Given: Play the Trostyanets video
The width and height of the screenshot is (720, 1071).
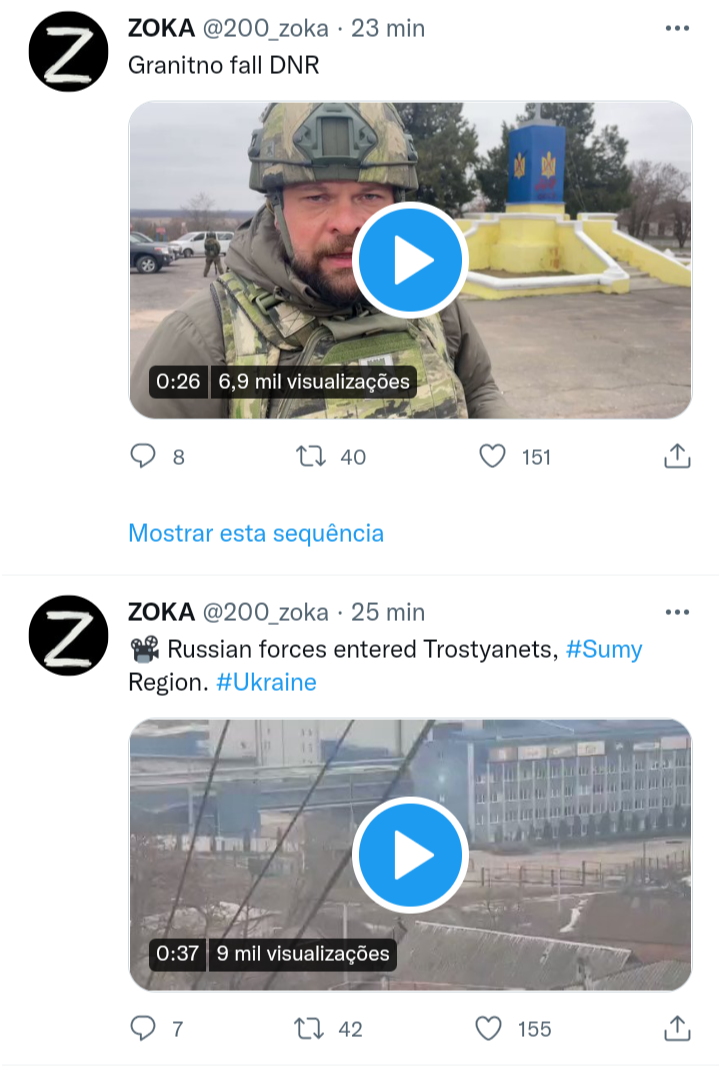Looking at the screenshot, I should (410, 855).
